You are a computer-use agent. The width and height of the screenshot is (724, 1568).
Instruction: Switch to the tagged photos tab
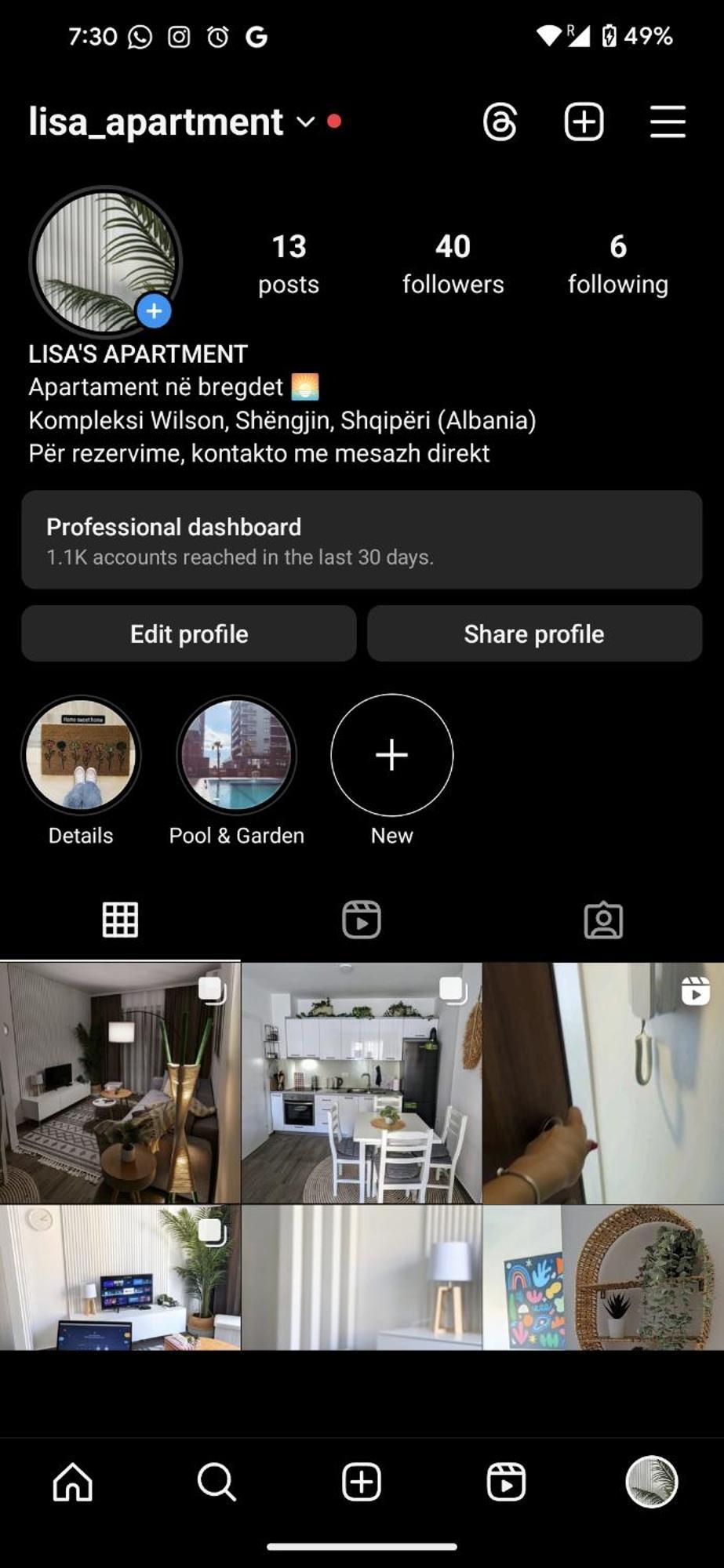[x=603, y=920]
